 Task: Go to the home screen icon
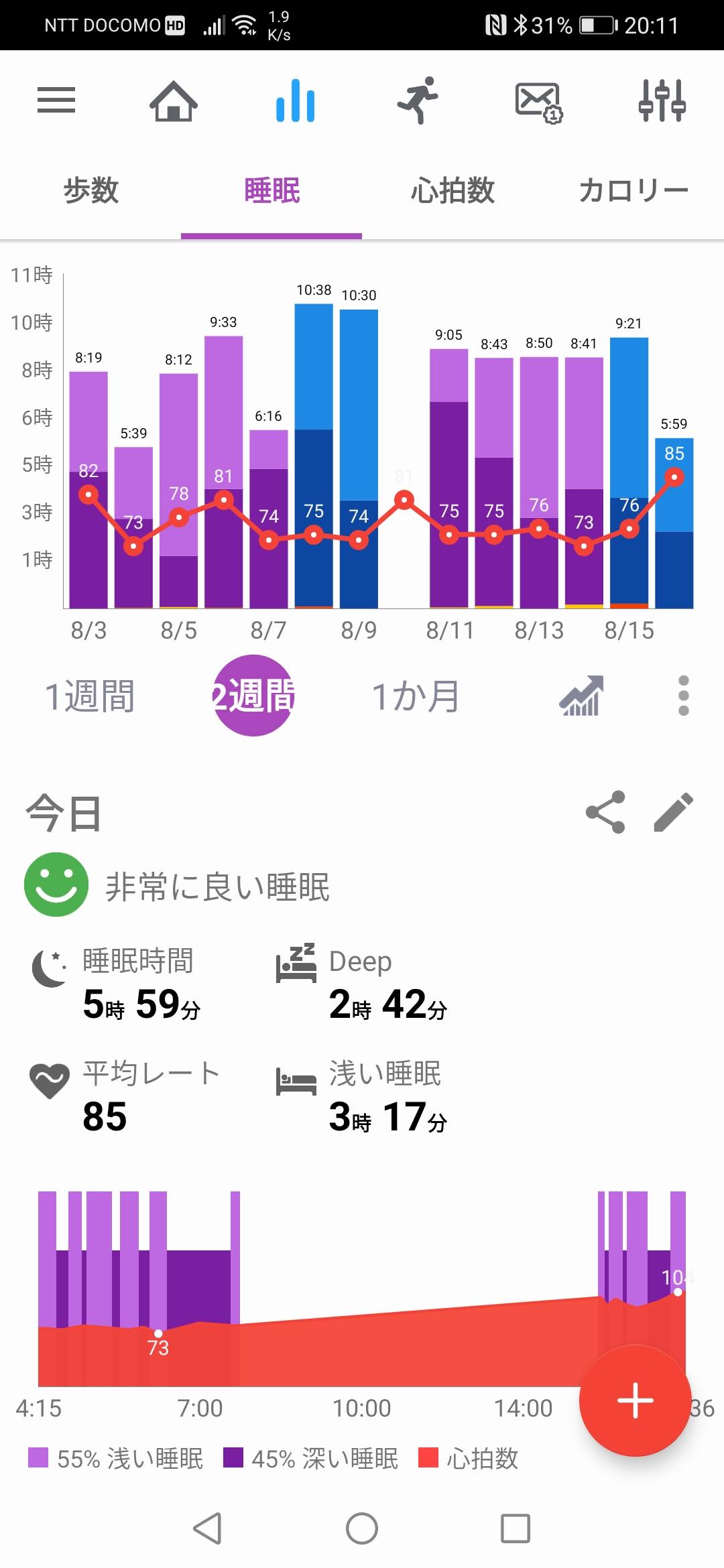tap(174, 101)
